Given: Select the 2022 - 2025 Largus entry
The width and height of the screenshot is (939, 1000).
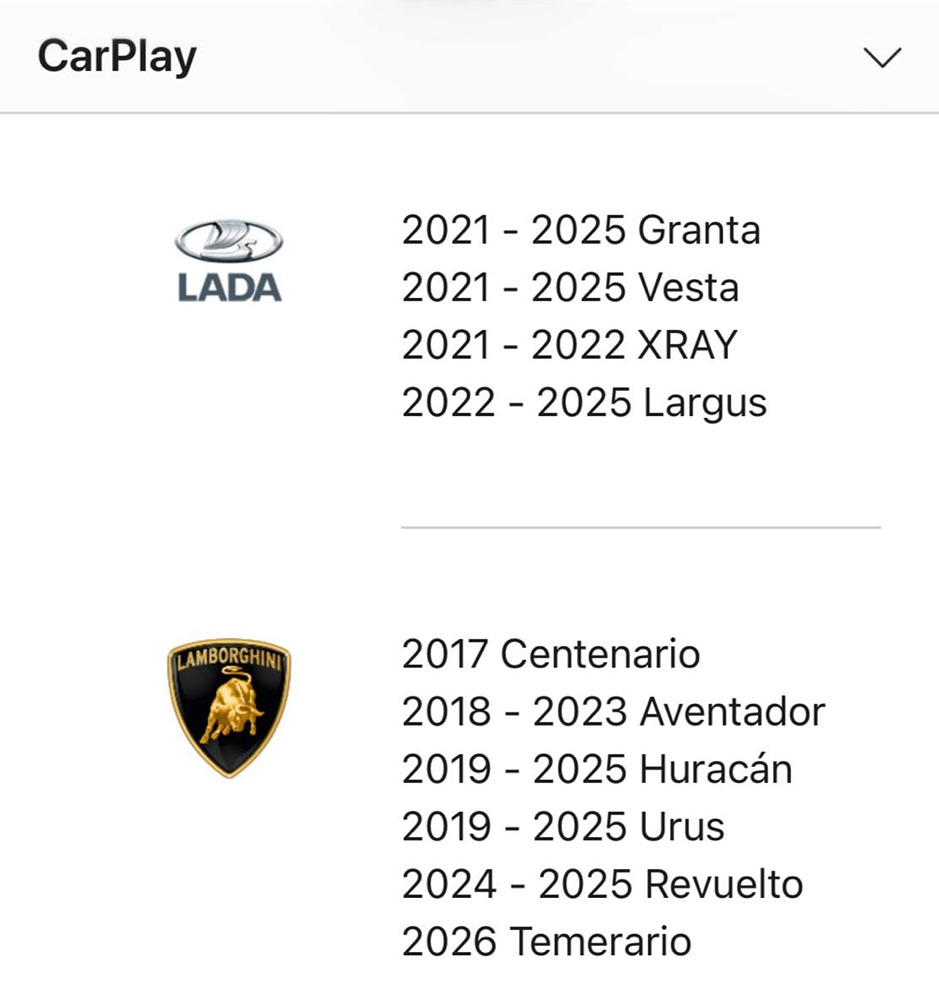Looking at the screenshot, I should click(x=584, y=403).
